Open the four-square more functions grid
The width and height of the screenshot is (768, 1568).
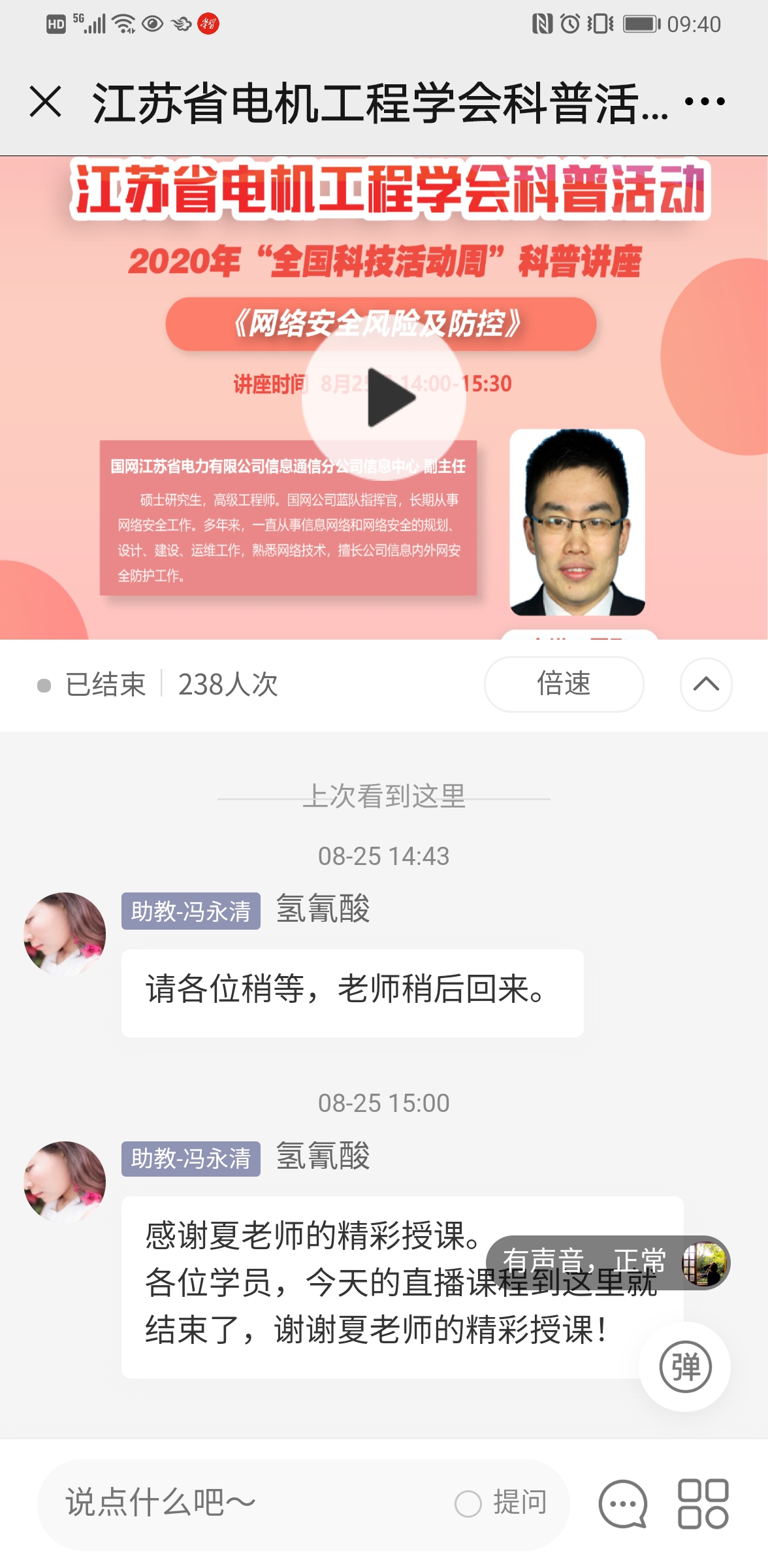703,1503
